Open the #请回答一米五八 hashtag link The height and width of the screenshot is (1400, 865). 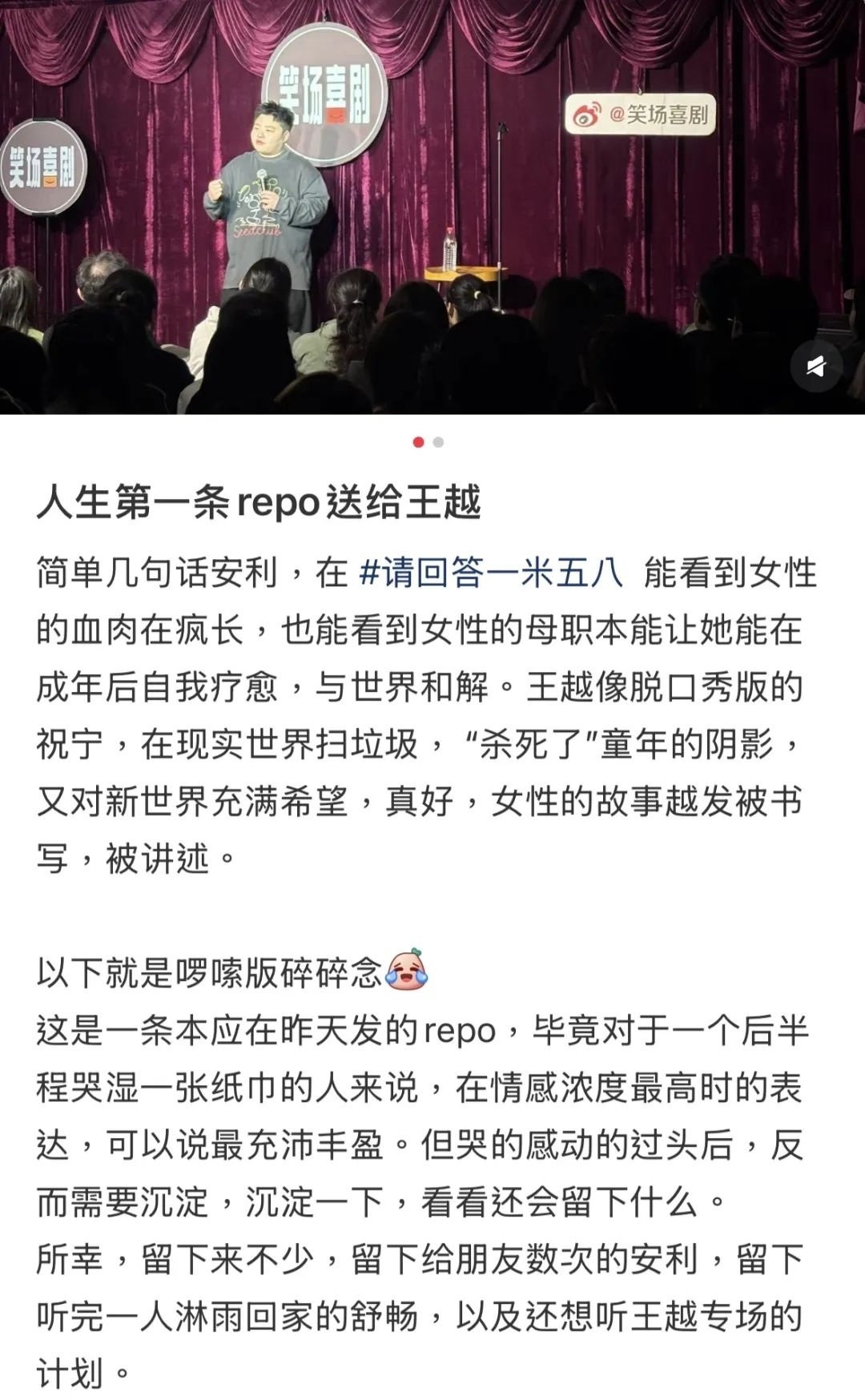[491, 573]
